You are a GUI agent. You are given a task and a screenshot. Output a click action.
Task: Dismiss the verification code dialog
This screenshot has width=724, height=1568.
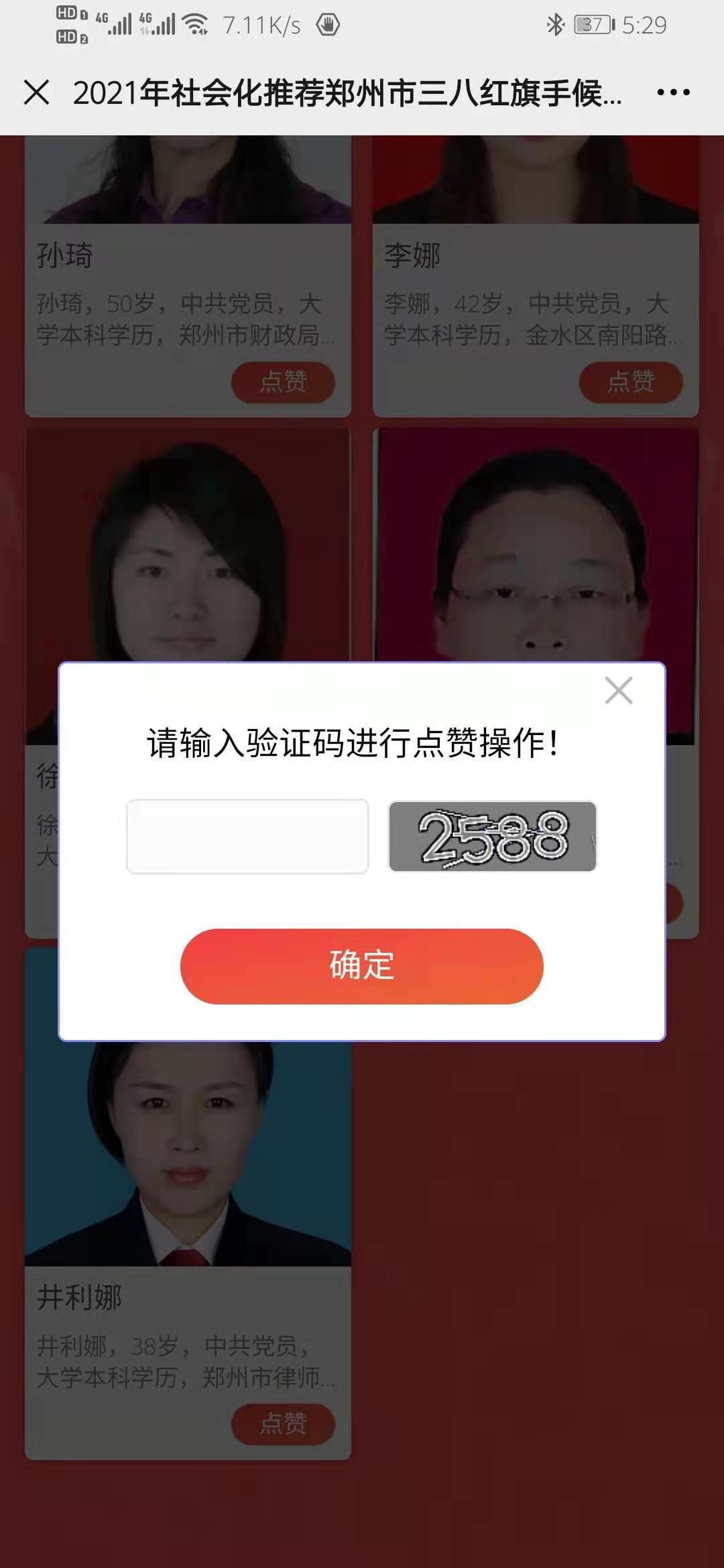[618, 690]
